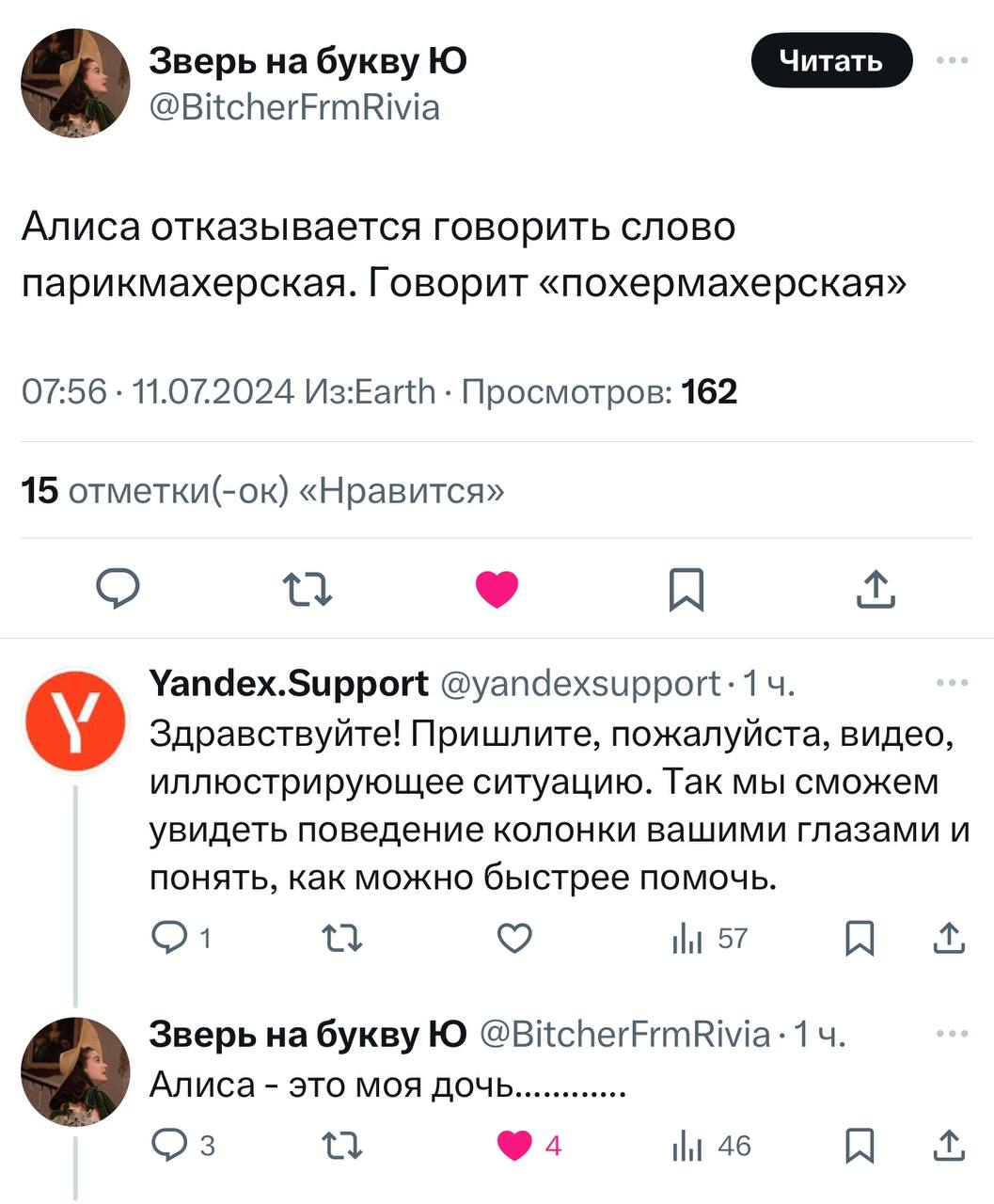Open Yandex.Support profile avatar

click(75, 721)
